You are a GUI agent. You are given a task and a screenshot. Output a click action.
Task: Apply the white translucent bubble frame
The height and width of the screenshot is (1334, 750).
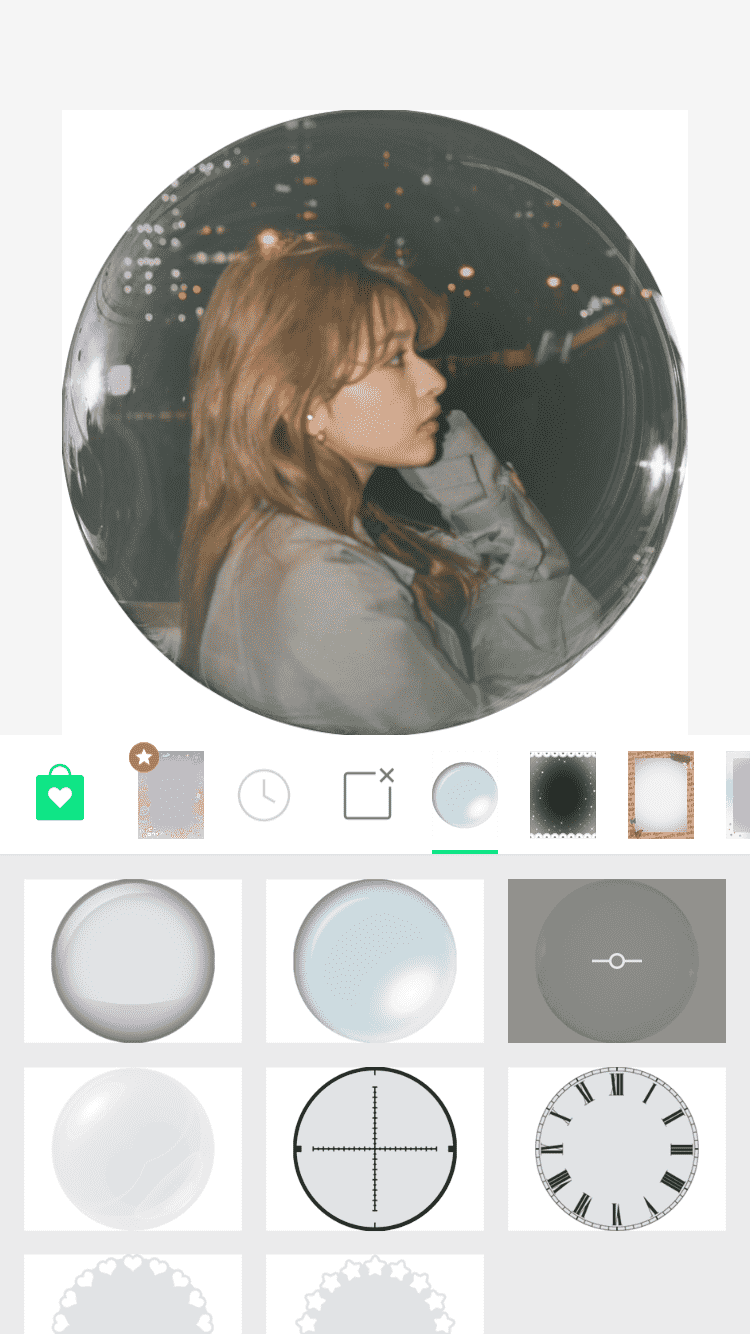(133, 1149)
